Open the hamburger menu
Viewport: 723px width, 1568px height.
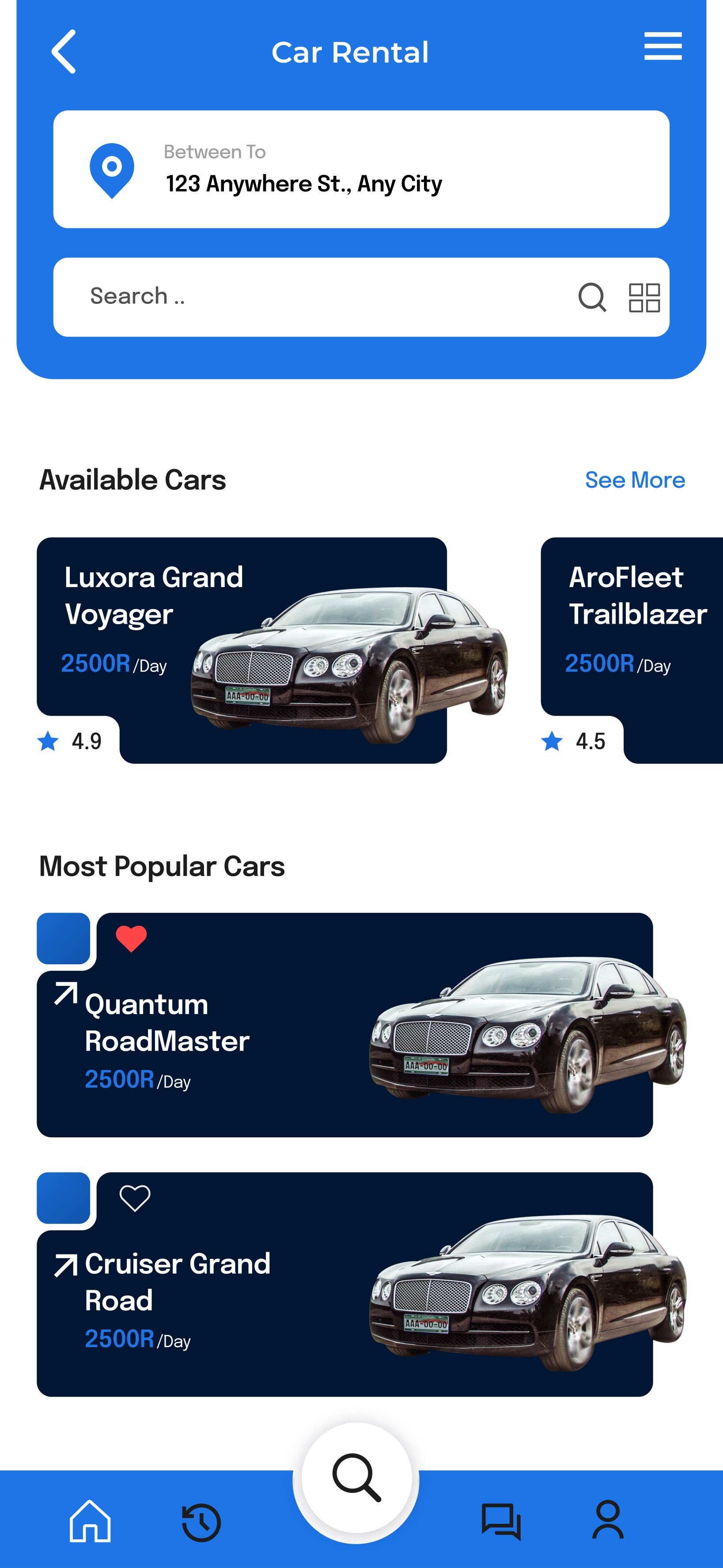(662, 46)
